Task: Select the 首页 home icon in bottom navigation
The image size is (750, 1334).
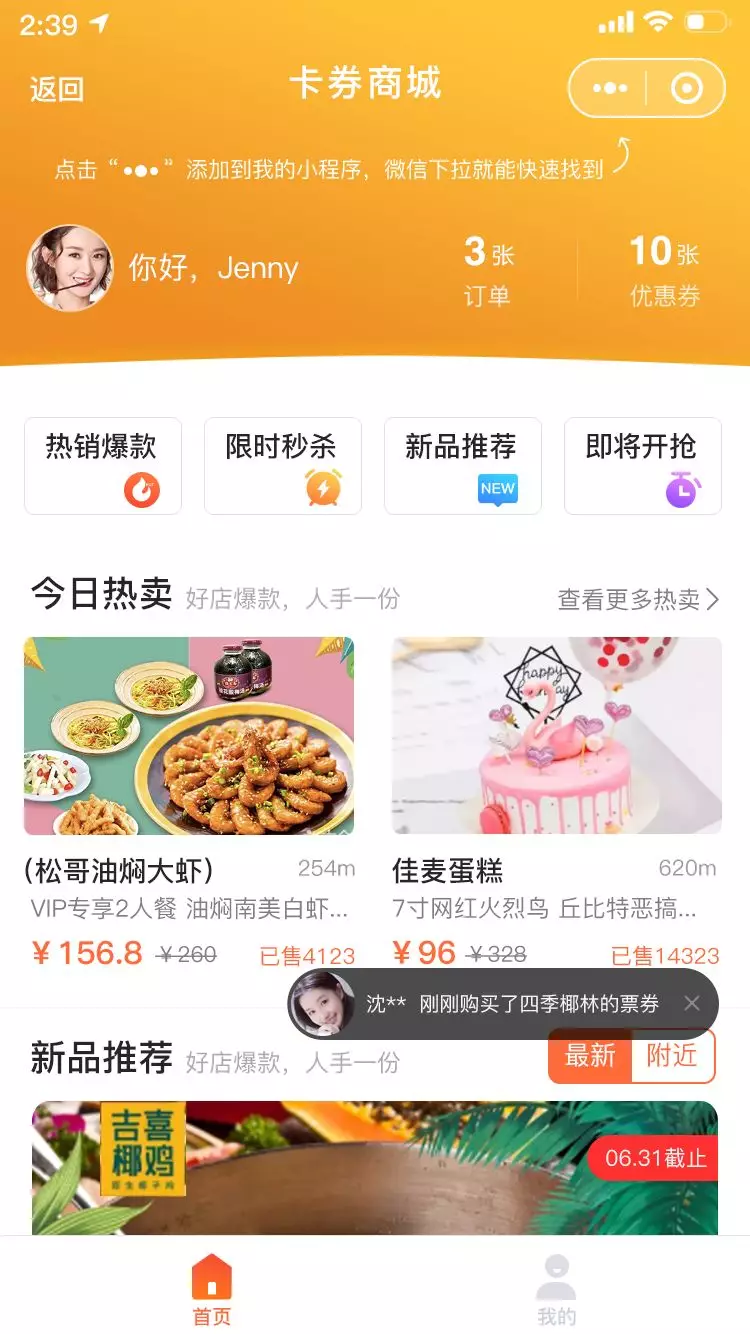Action: click(209, 1277)
